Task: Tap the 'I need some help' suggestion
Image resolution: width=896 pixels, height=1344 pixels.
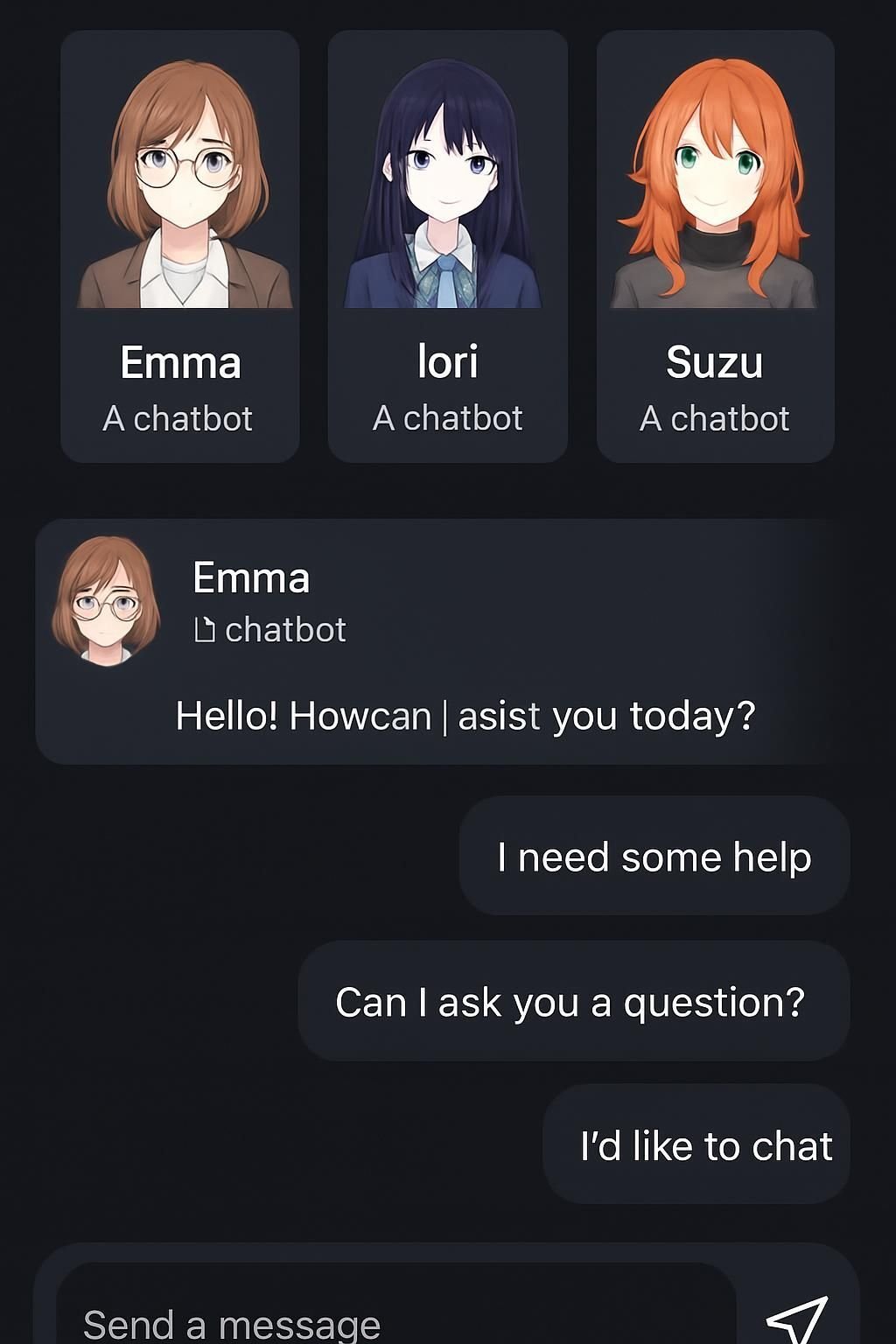Action: [654, 856]
